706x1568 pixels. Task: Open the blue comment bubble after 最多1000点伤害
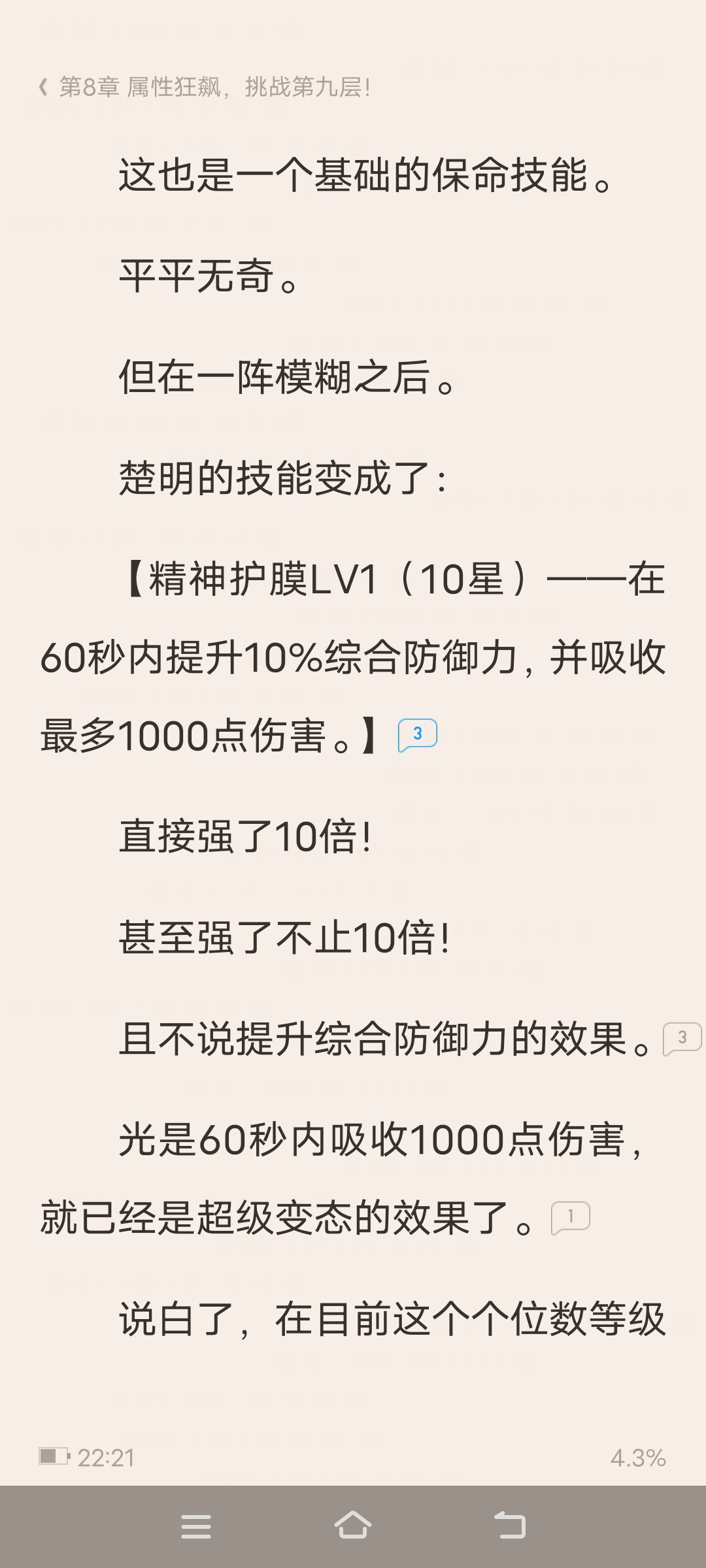(418, 735)
